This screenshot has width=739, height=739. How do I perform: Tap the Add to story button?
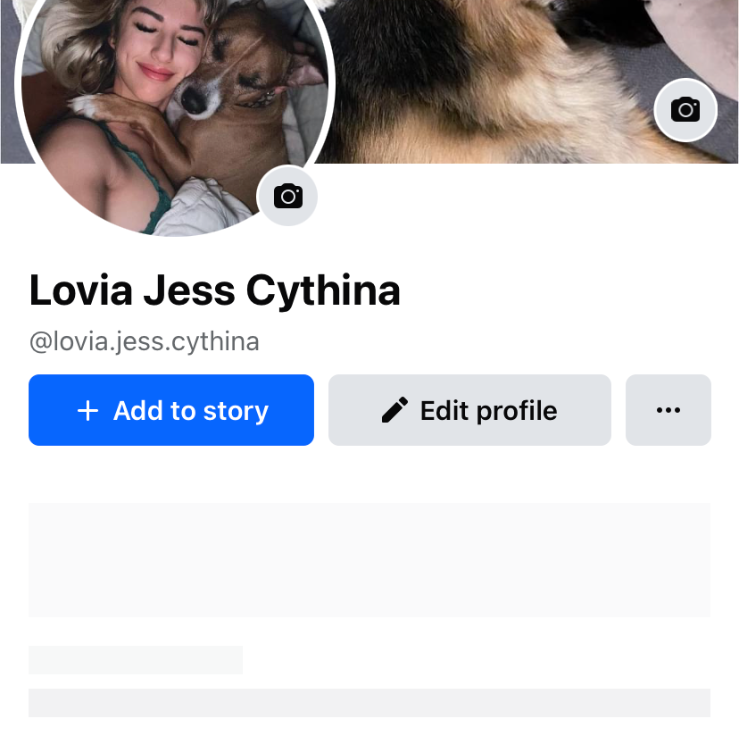point(171,410)
